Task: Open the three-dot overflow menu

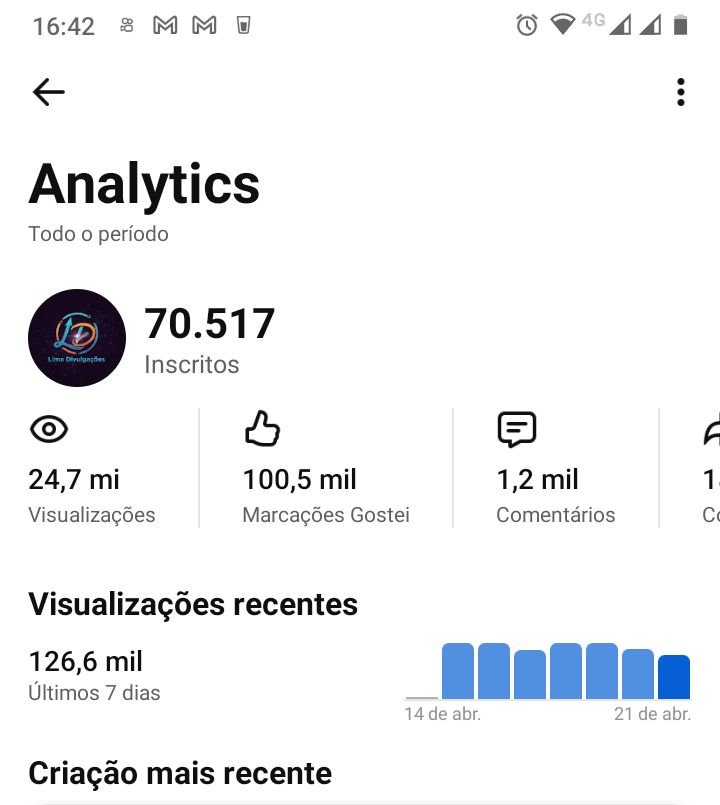Action: click(680, 92)
